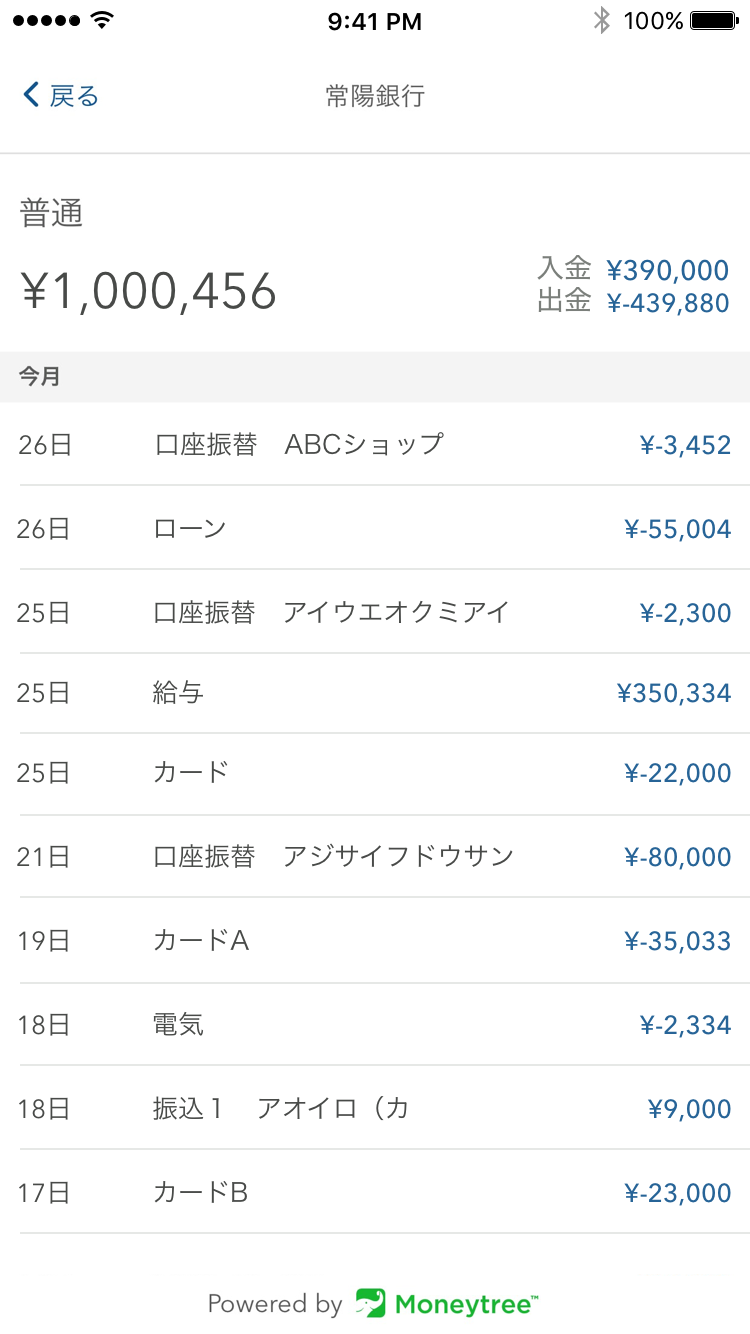Open the 振込1 アオイロ（カ deposit

tap(375, 1108)
